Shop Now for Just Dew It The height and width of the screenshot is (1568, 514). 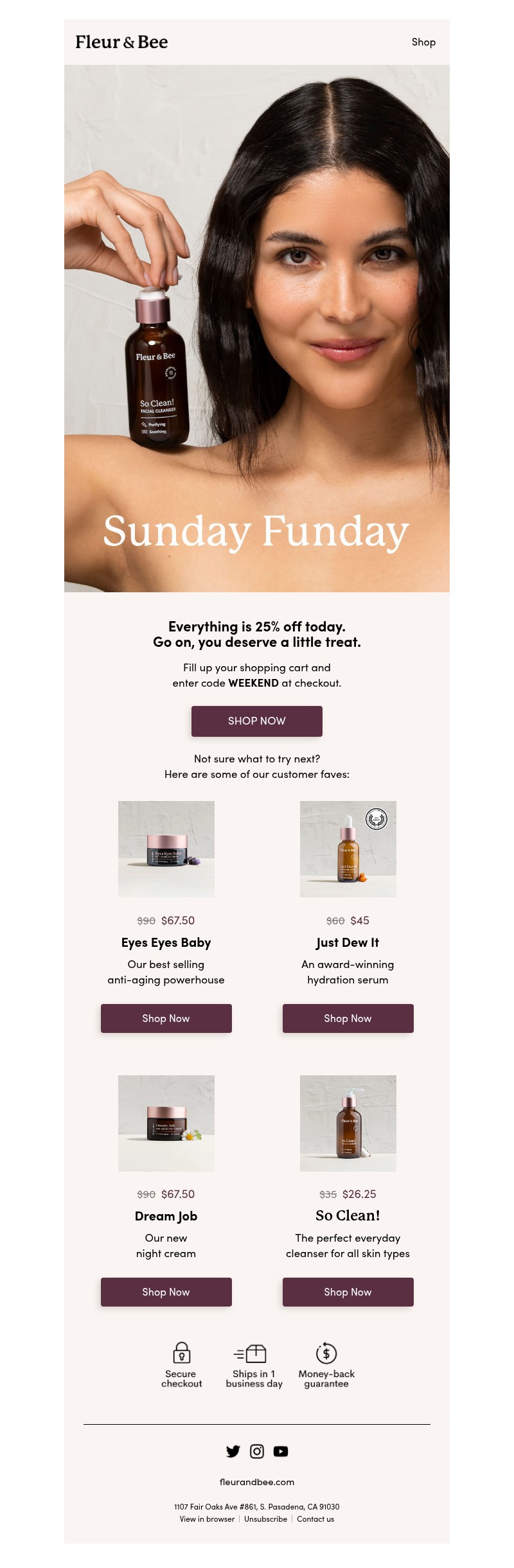[348, 1018]
